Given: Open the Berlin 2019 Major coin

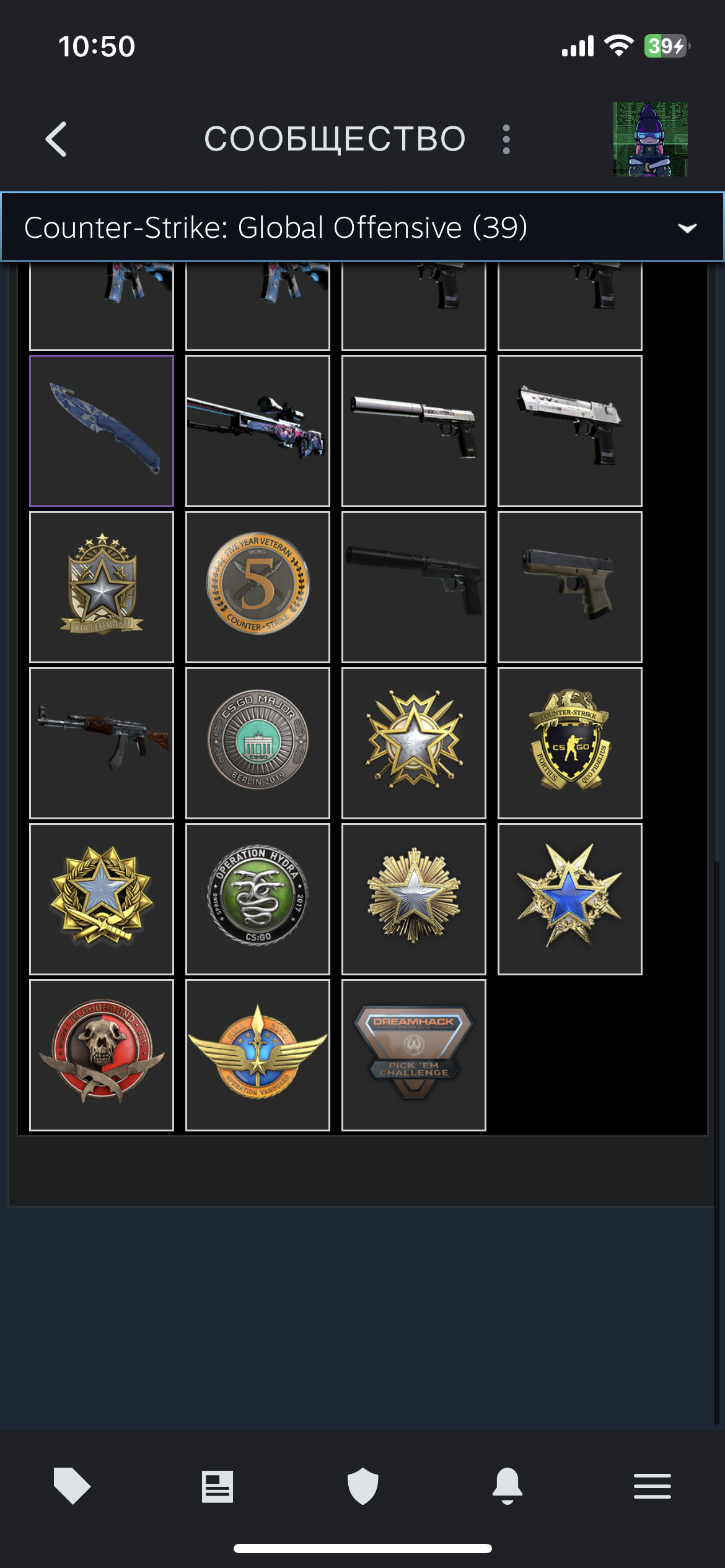Looking at the screenshot, I should click(x=258, y=743).
